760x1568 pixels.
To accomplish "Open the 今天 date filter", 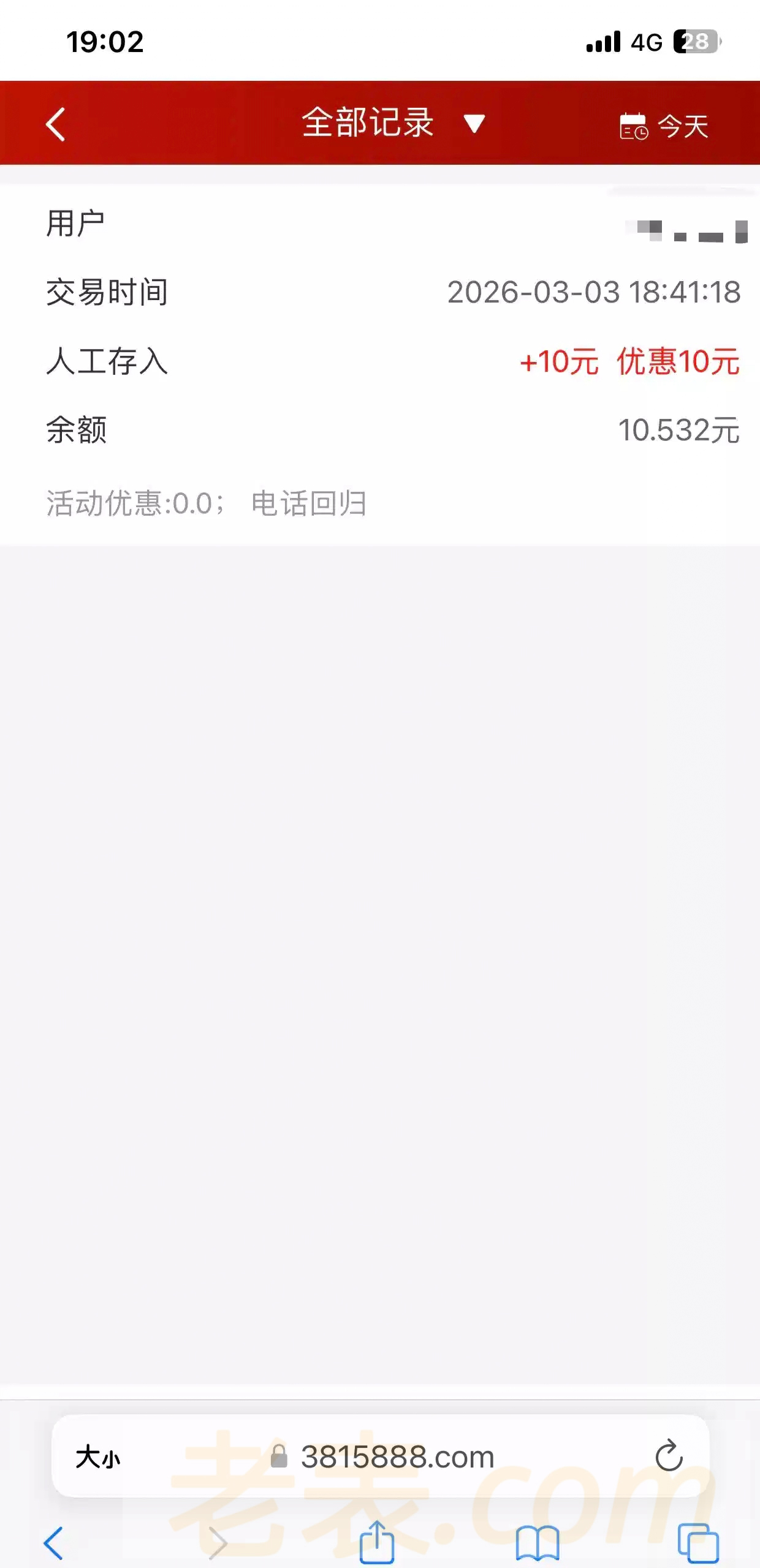I will click(x=664, y=126).
